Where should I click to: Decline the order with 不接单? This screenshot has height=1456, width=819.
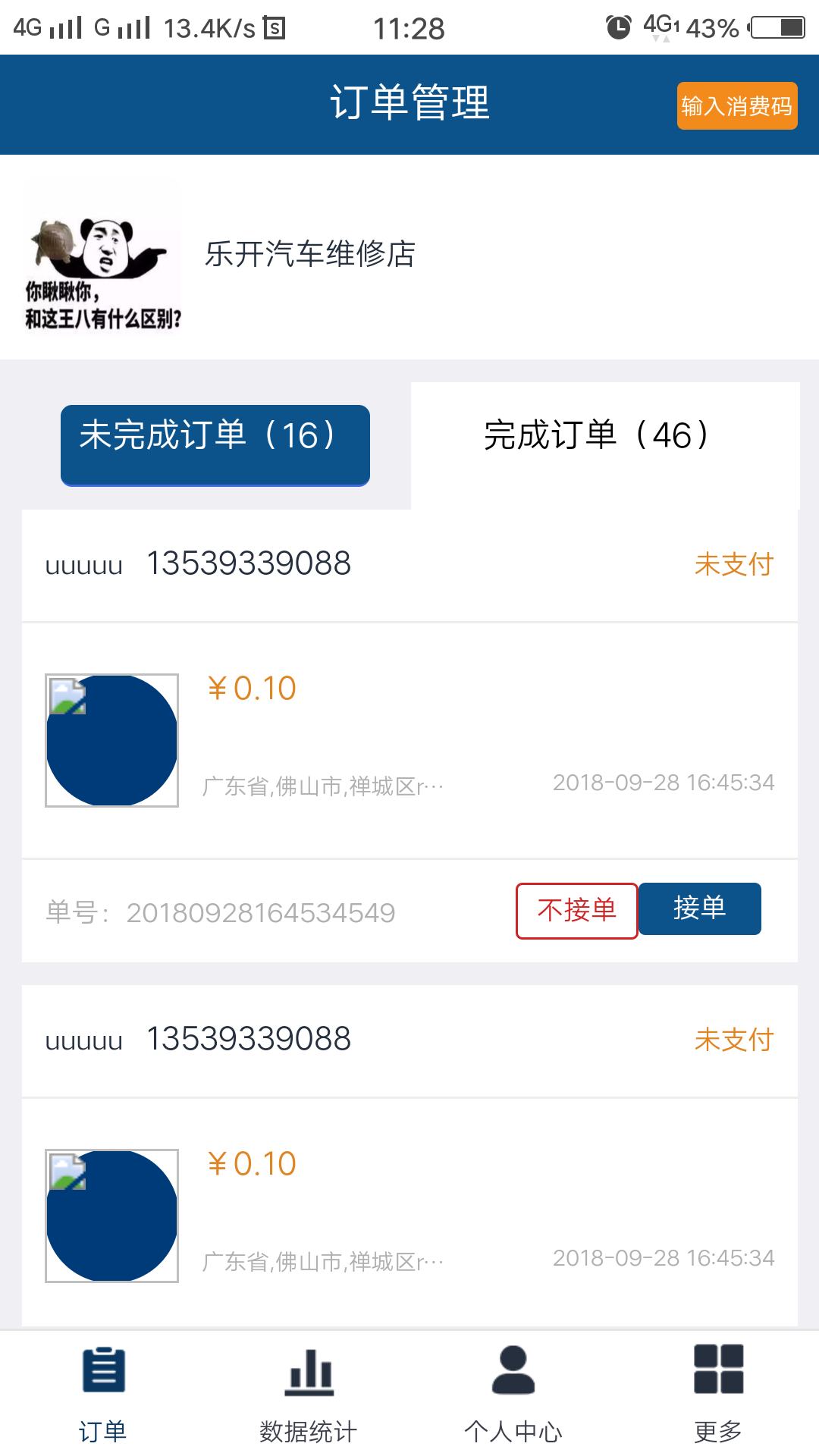tap(576, 910)
